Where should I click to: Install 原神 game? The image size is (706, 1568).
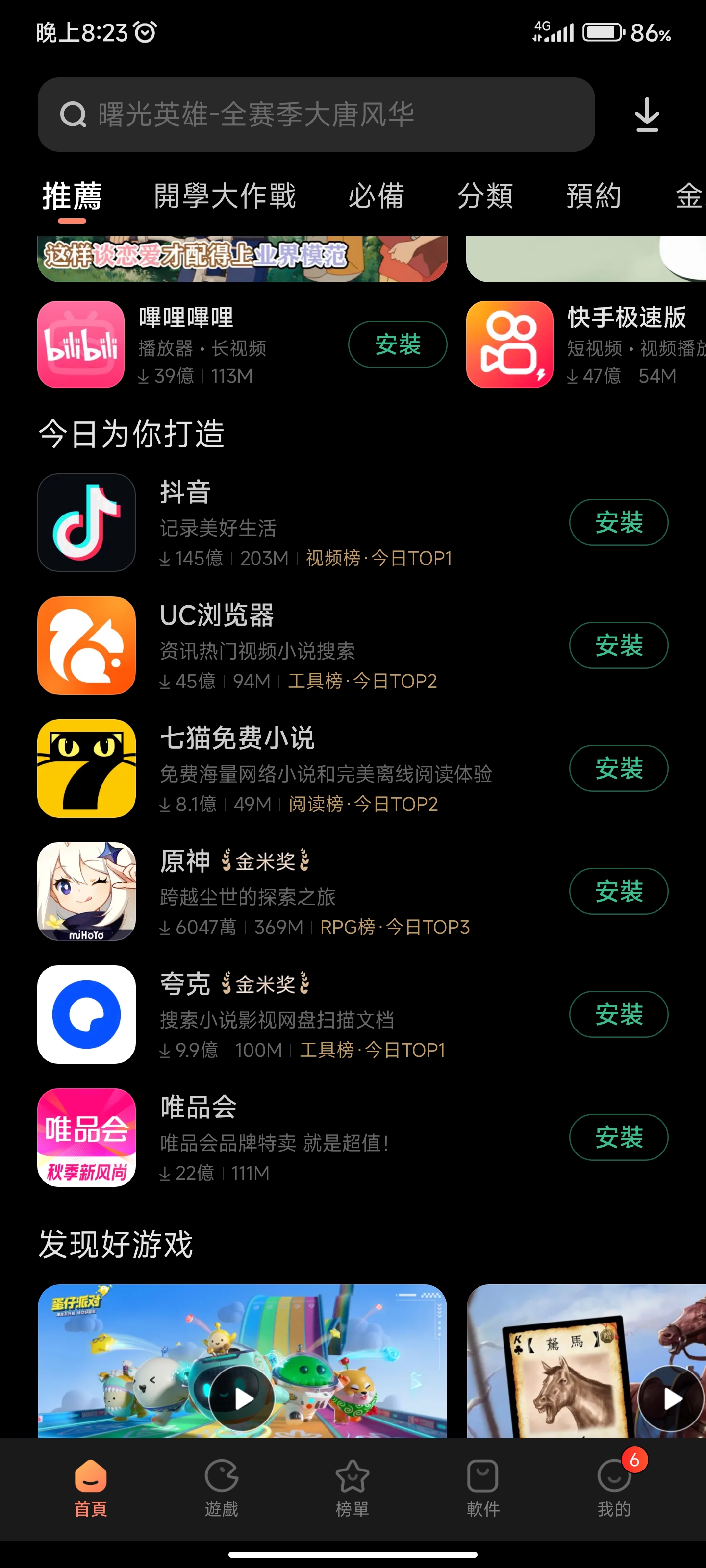tap(618, 891)
